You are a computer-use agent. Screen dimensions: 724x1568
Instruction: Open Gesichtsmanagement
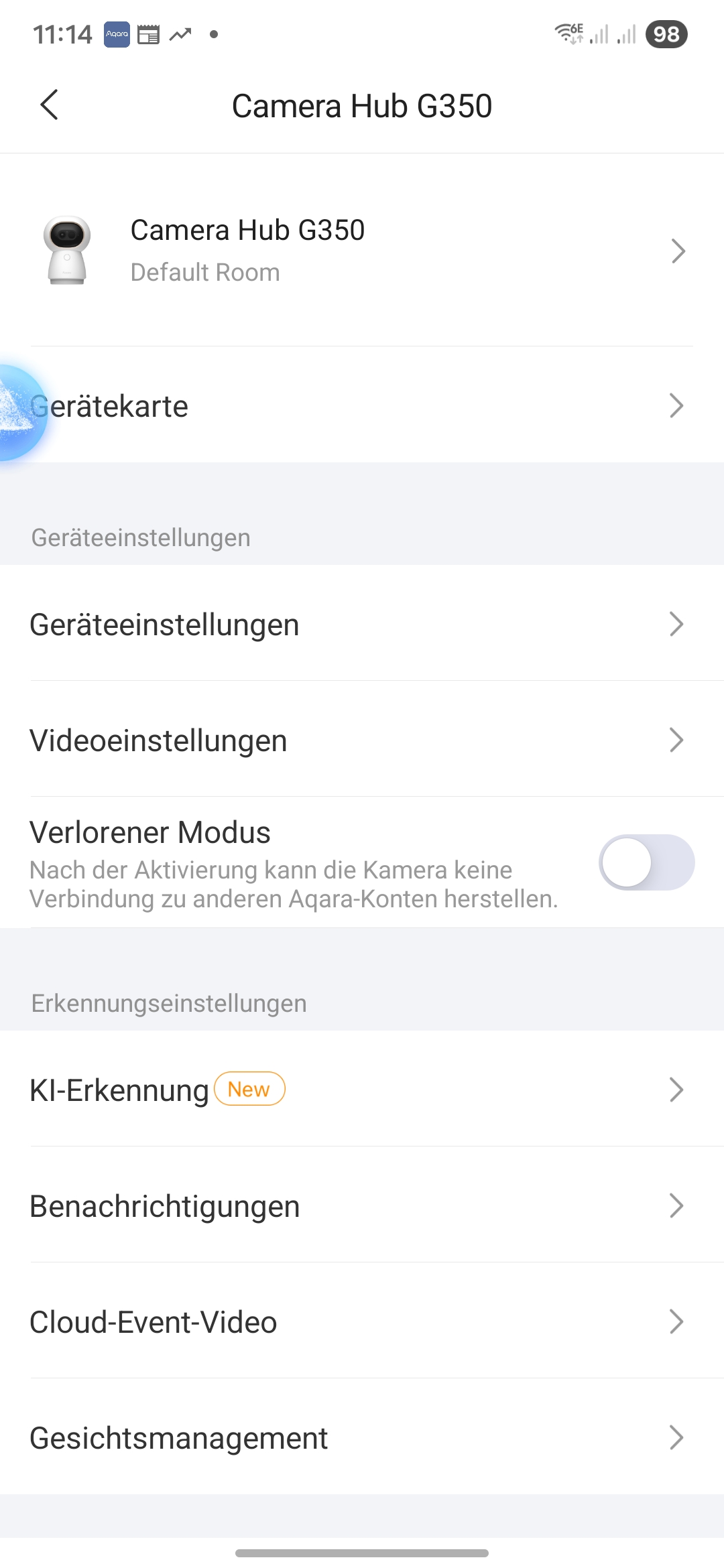tap(362, 1438)
